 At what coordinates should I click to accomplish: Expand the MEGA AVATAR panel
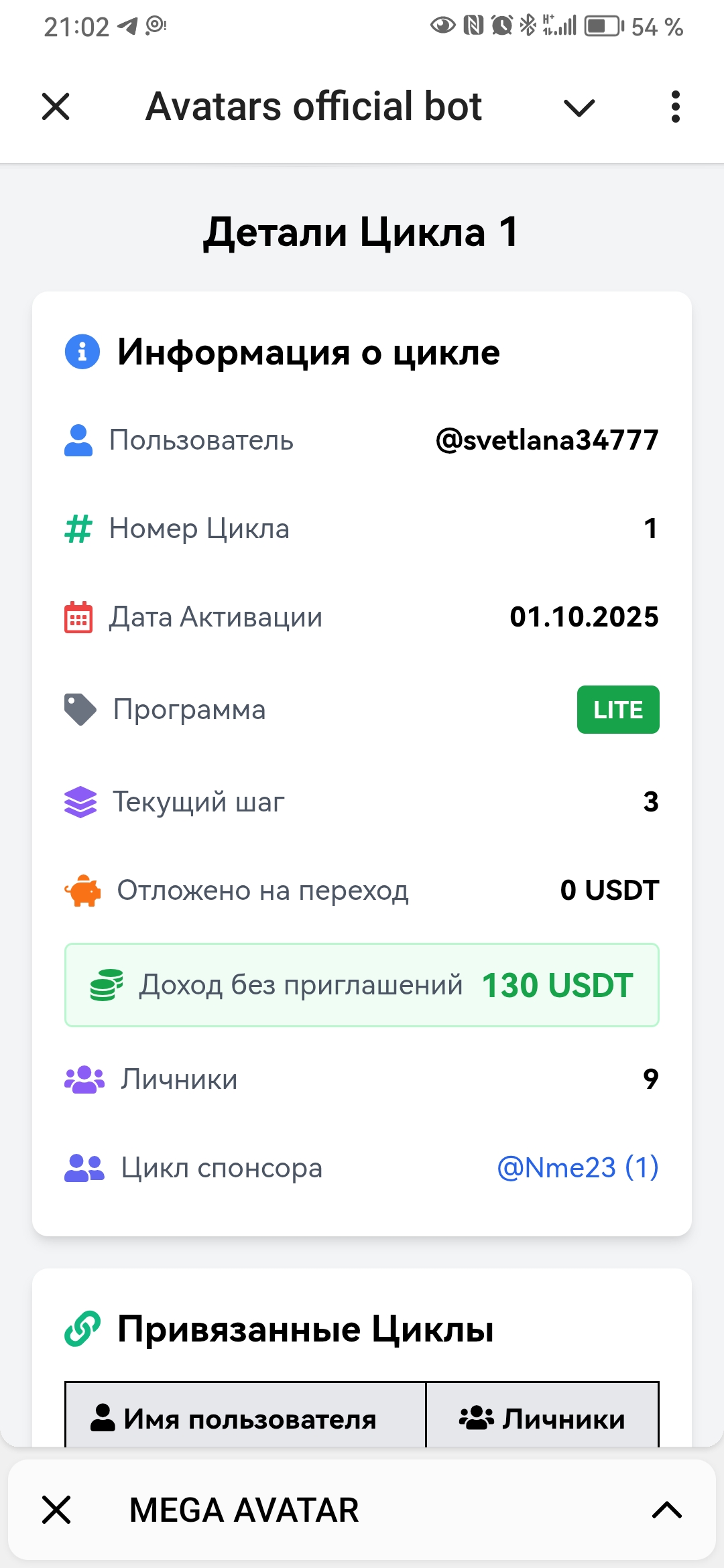(x=667, y=1510)
